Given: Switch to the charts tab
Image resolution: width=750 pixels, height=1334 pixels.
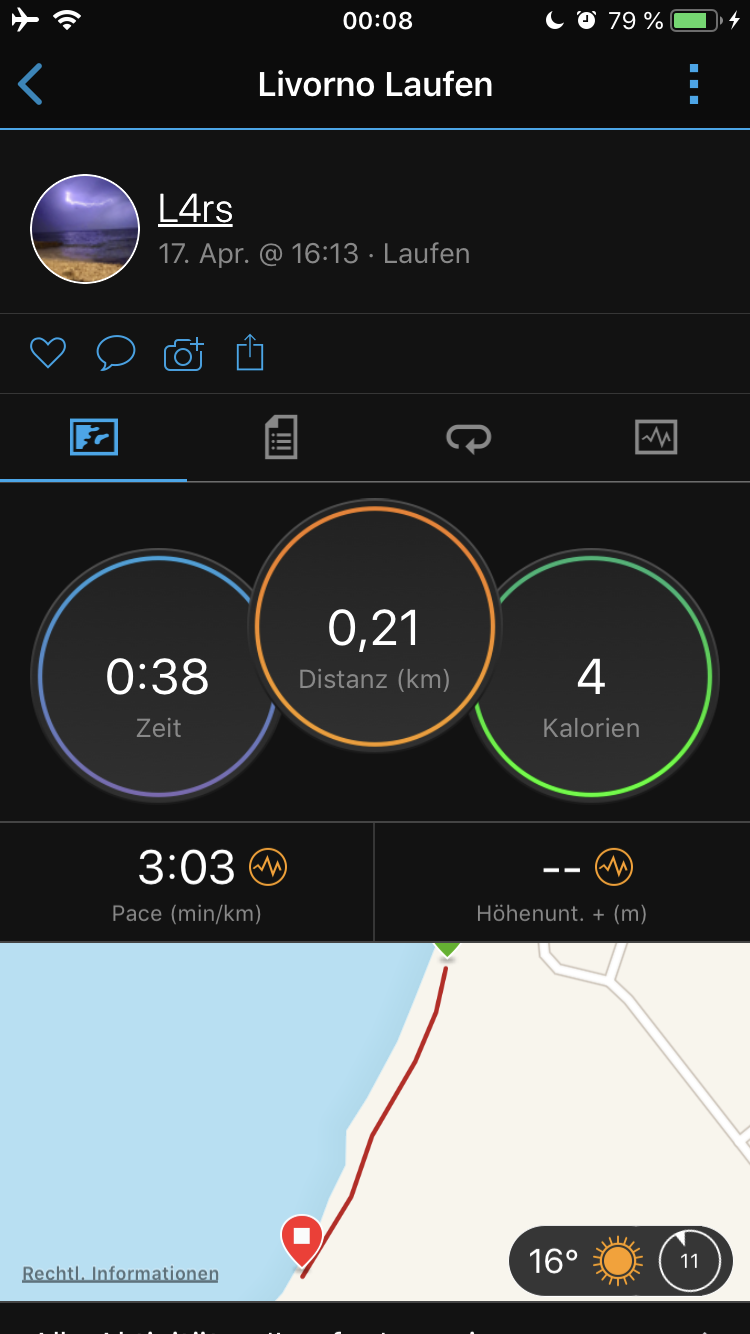Looking at the screenshot, I should [x=656, y=438].
